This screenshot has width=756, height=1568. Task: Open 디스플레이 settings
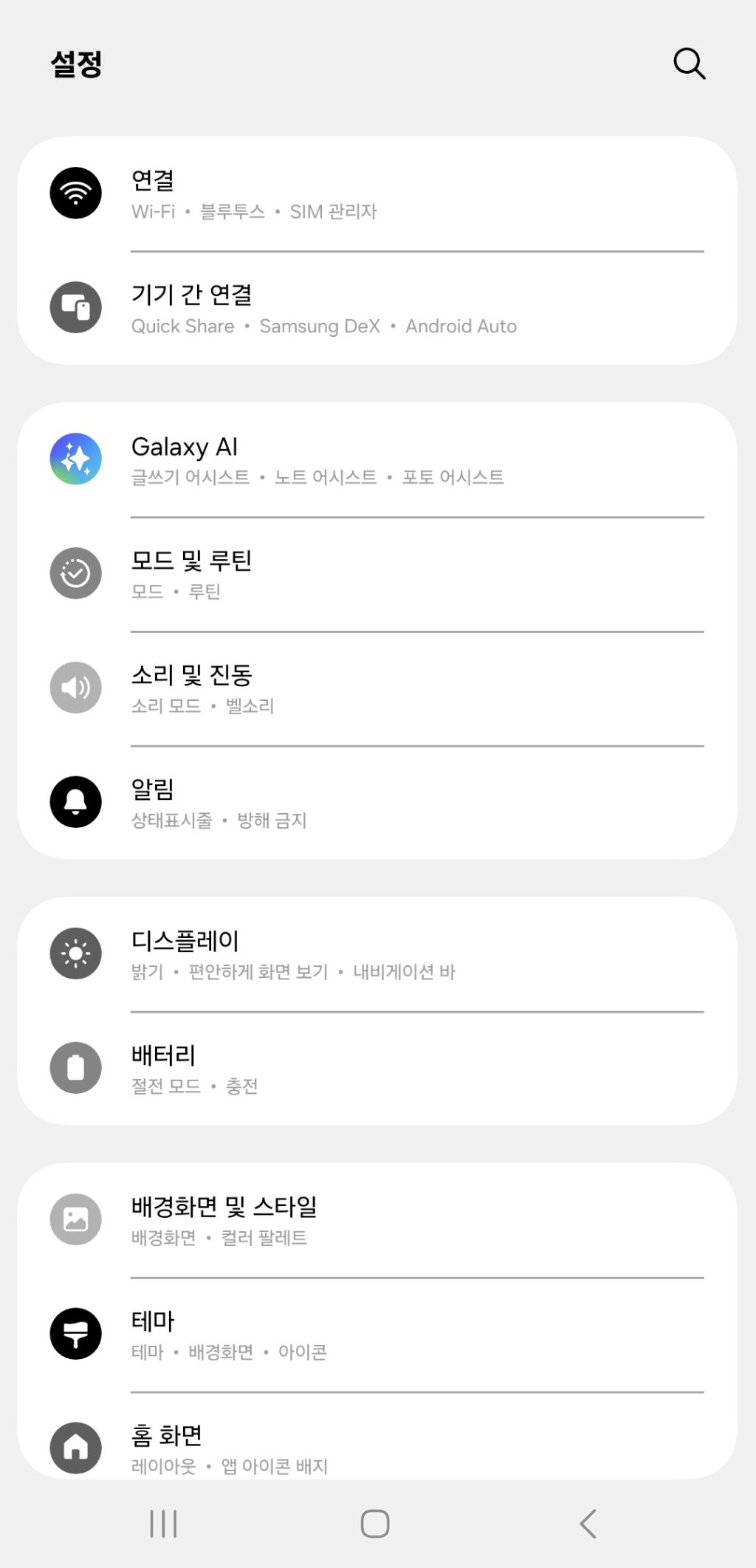click(x=377, y=954)
